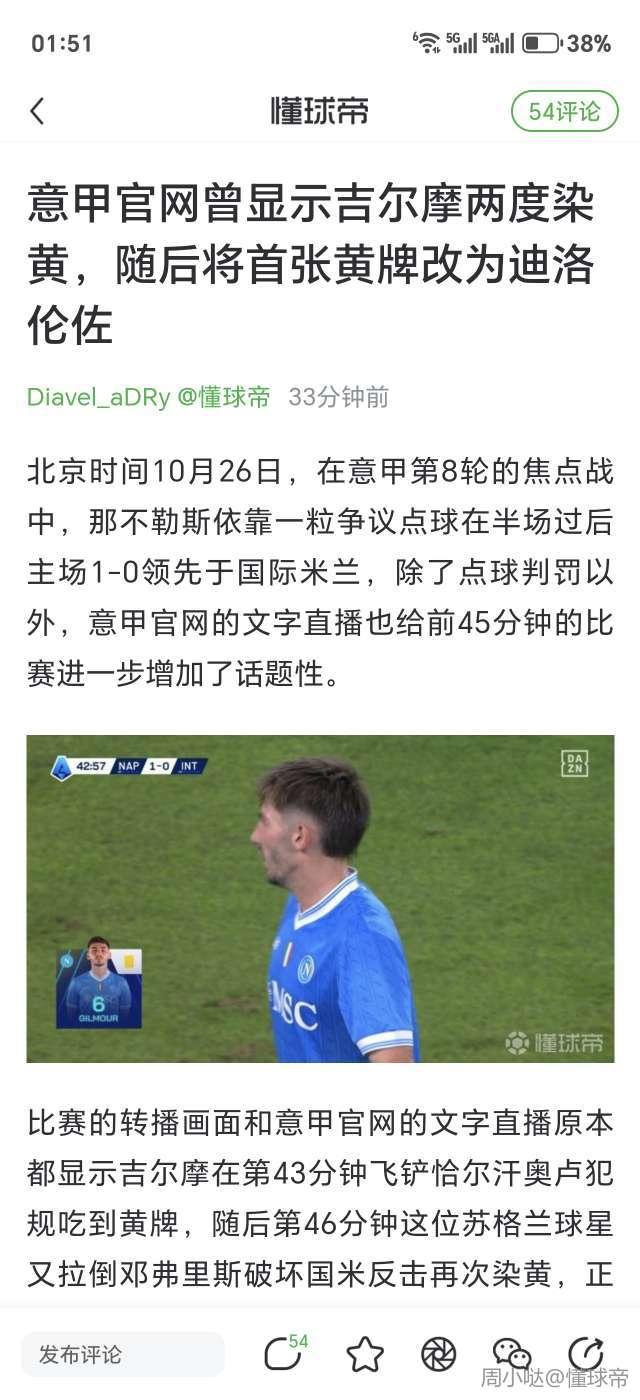View the Gilmour match photo full screen
The image size is (640, 1400).
click(320, 898)
